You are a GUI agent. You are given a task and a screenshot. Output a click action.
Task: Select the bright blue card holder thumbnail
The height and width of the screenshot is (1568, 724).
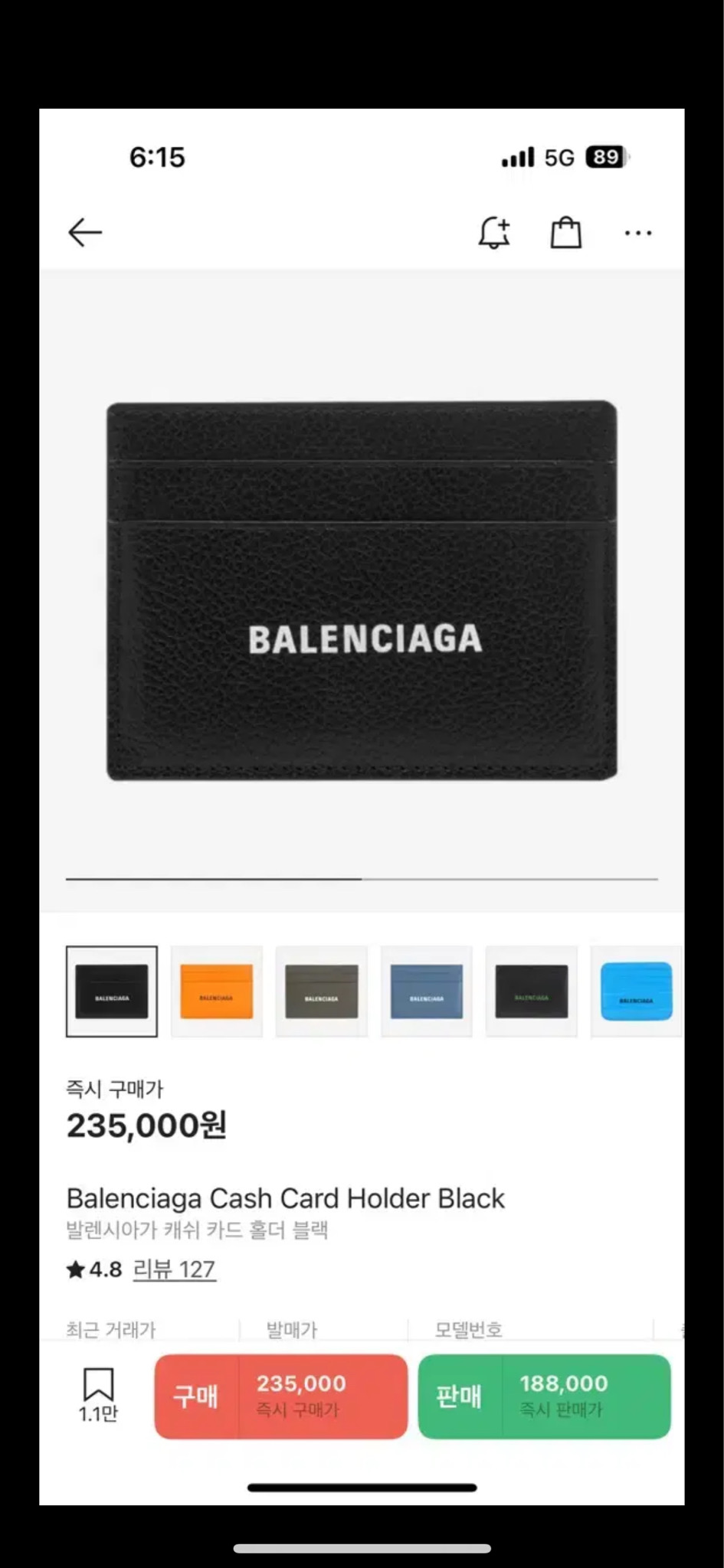(636, 991)
